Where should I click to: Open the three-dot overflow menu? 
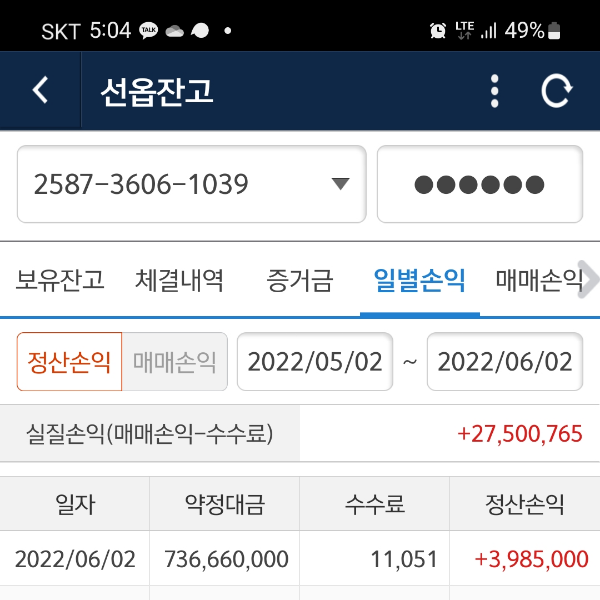tap(494, 91)
